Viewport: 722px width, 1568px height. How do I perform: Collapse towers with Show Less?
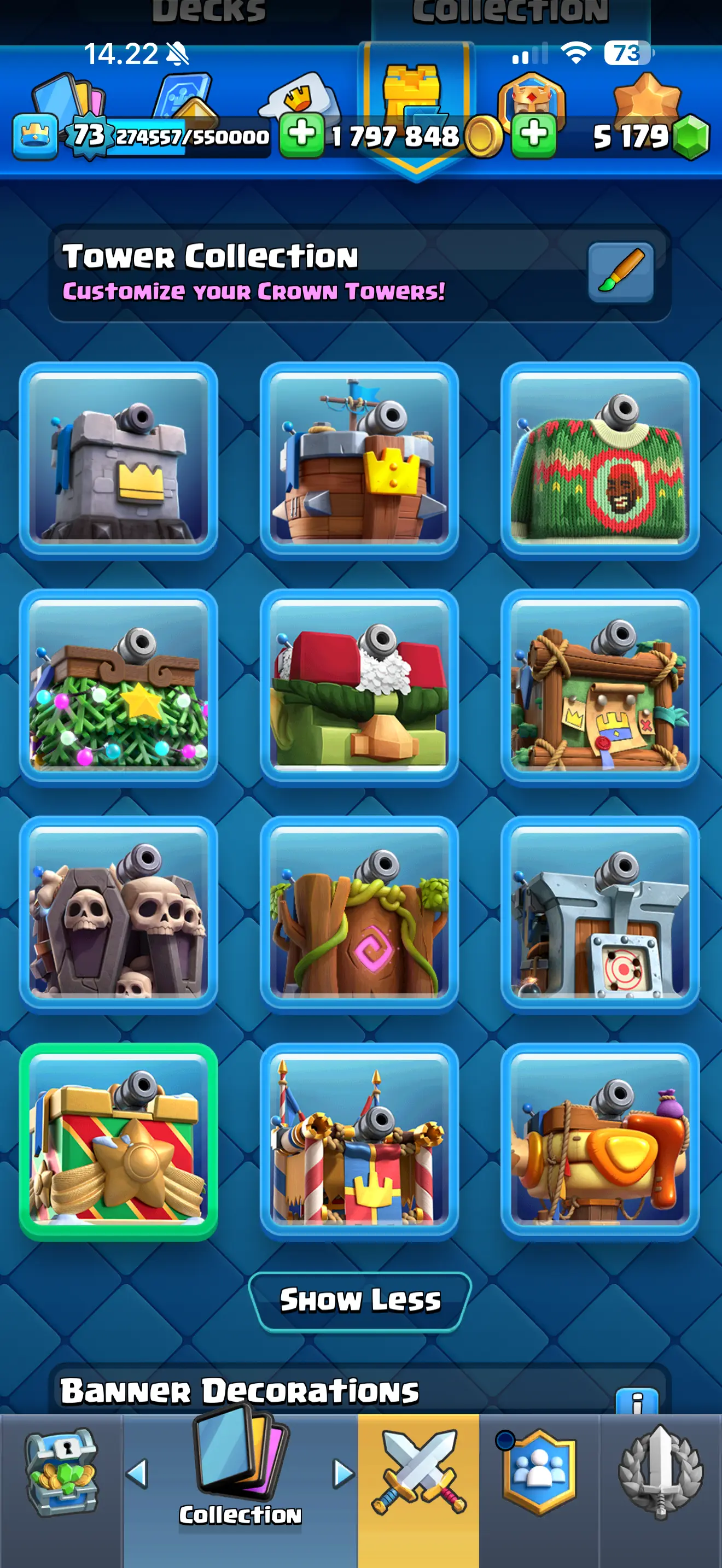tap(360, 1301)
